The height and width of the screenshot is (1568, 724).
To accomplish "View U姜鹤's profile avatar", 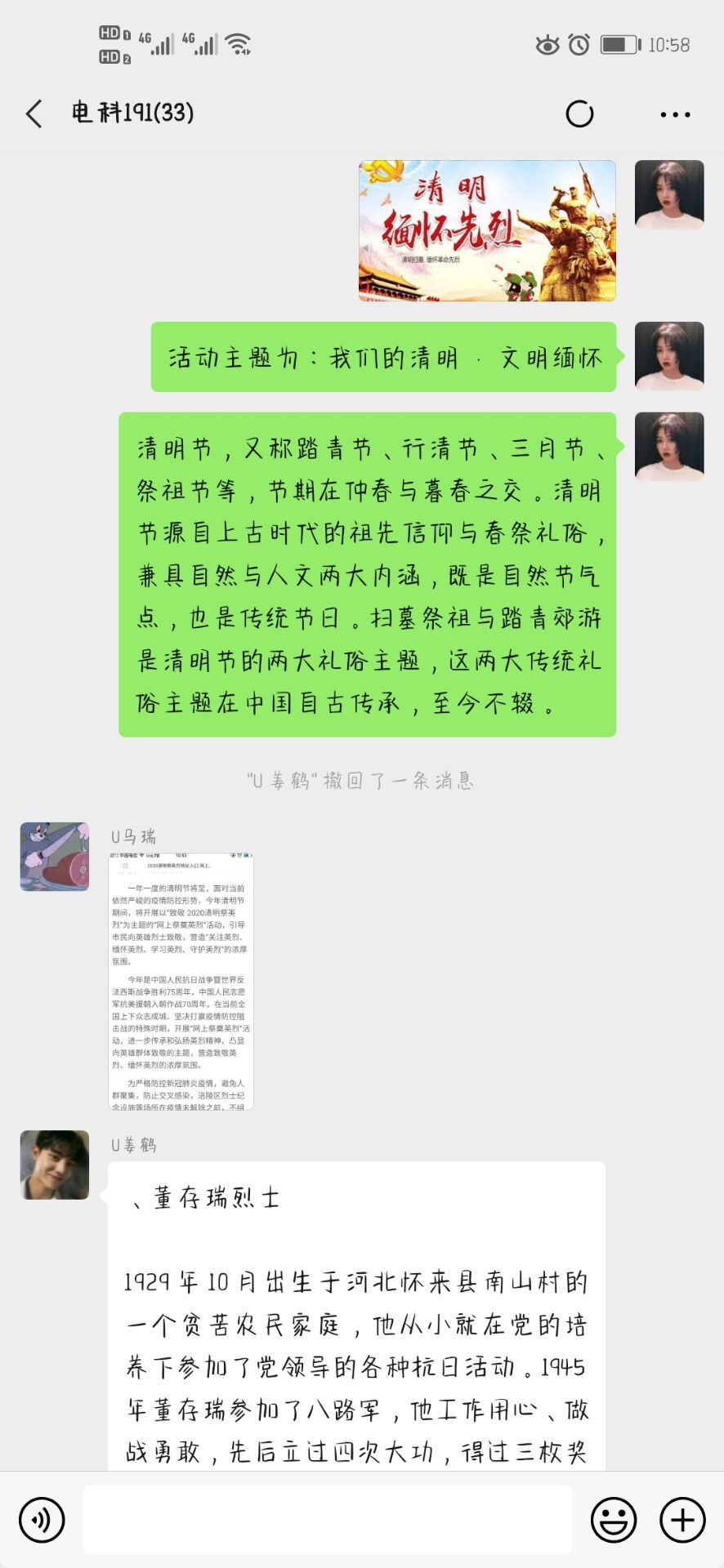I will coord(54,1164).
